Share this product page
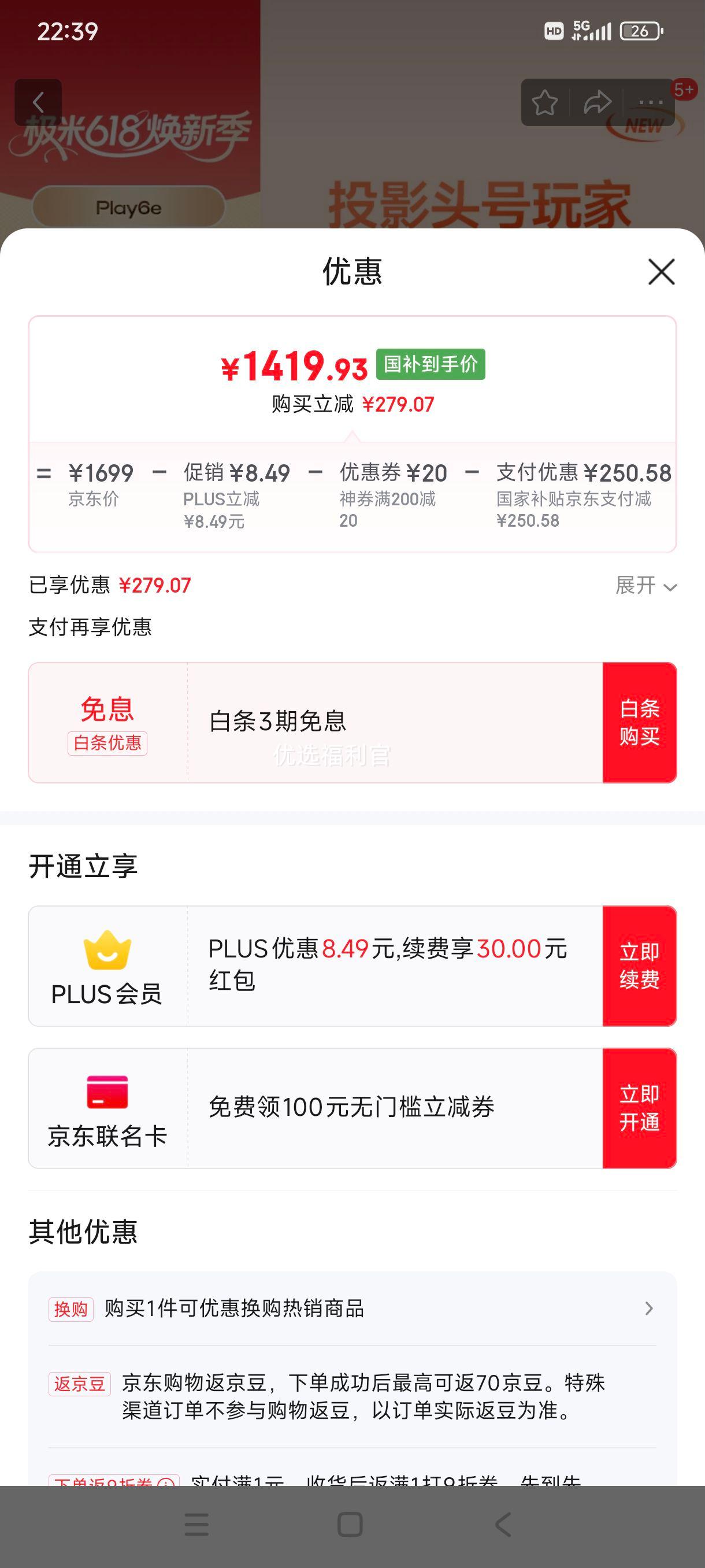 point(598,102)
